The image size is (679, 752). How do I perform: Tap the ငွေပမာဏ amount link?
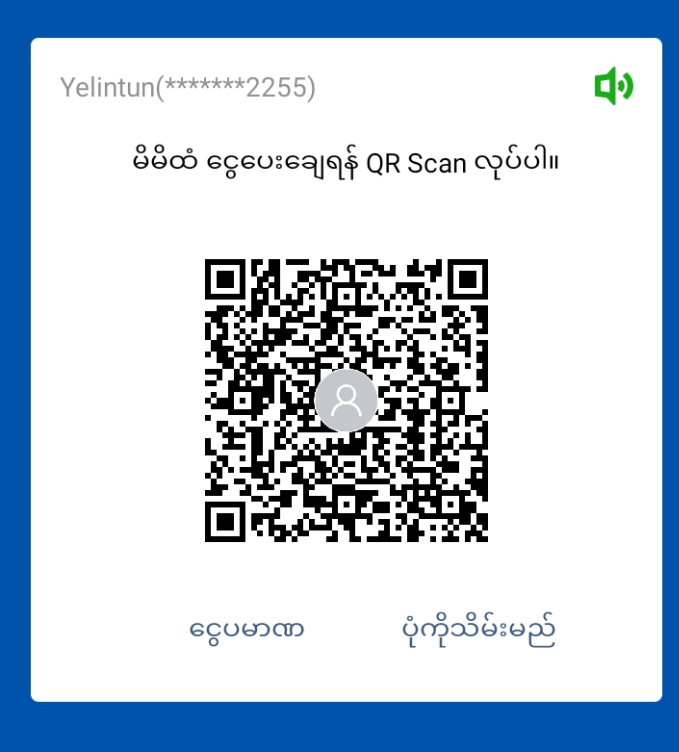[x=247, y=629]
